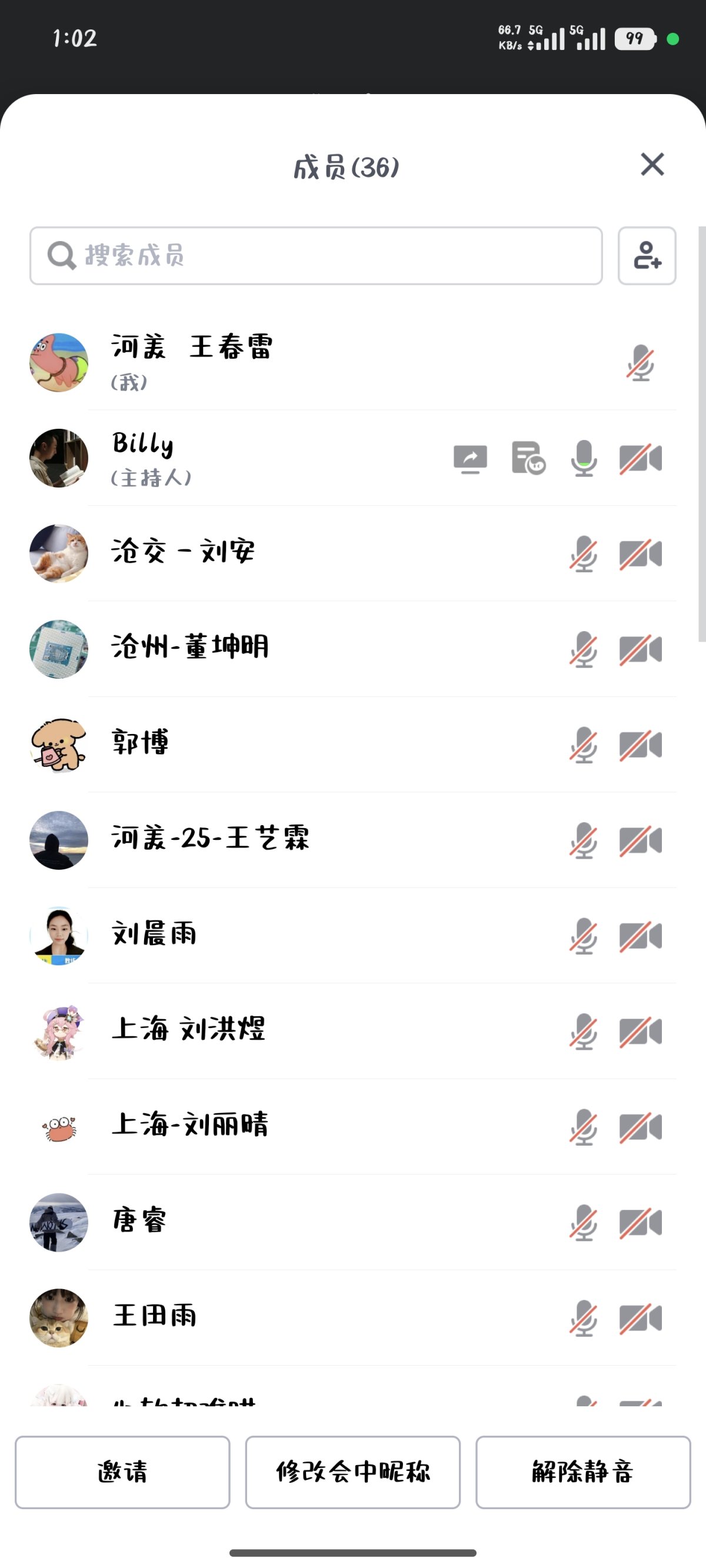Click the recording notes icon in Billy's row
The height and width of the screenshot is (1568, 706).
(527, 458)
